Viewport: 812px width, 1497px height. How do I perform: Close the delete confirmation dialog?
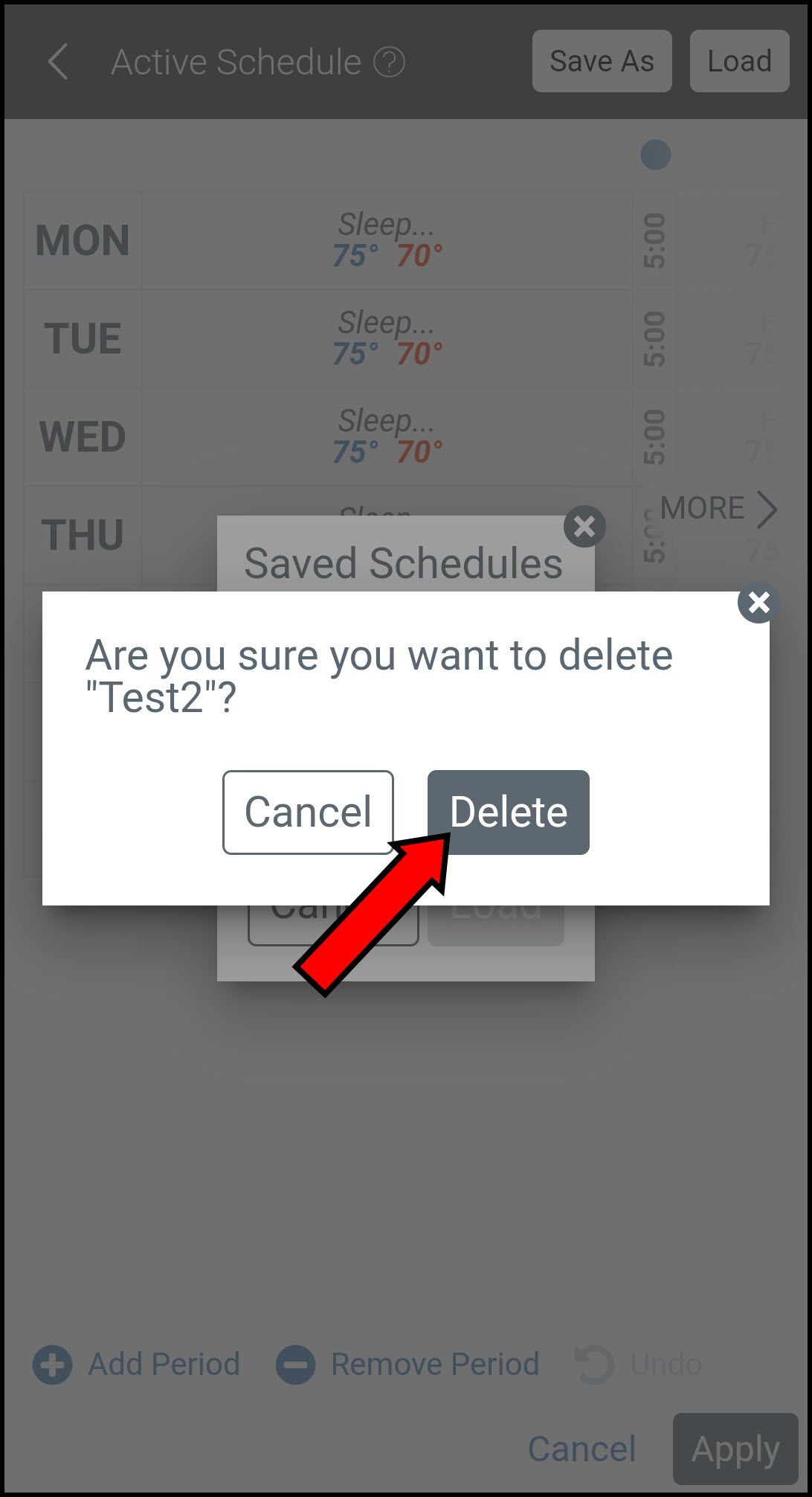(x=758, y=602)
